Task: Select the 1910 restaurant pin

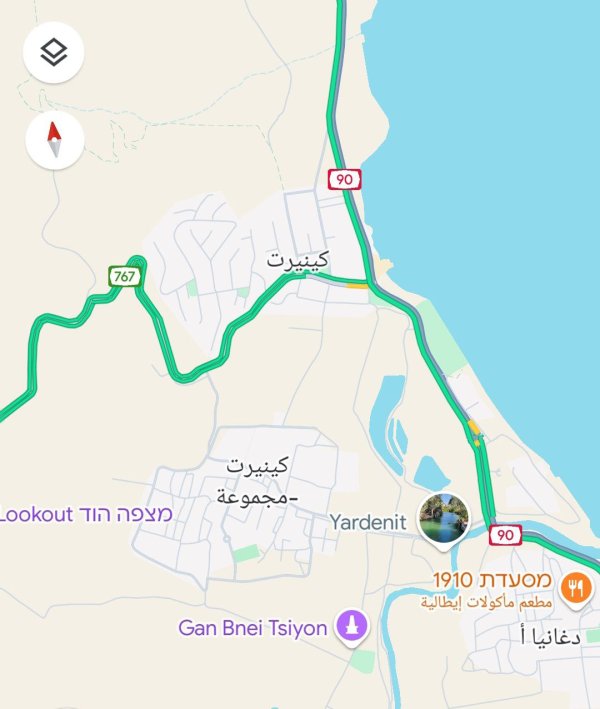Action: pyautogui.click(x=574, y=588)
